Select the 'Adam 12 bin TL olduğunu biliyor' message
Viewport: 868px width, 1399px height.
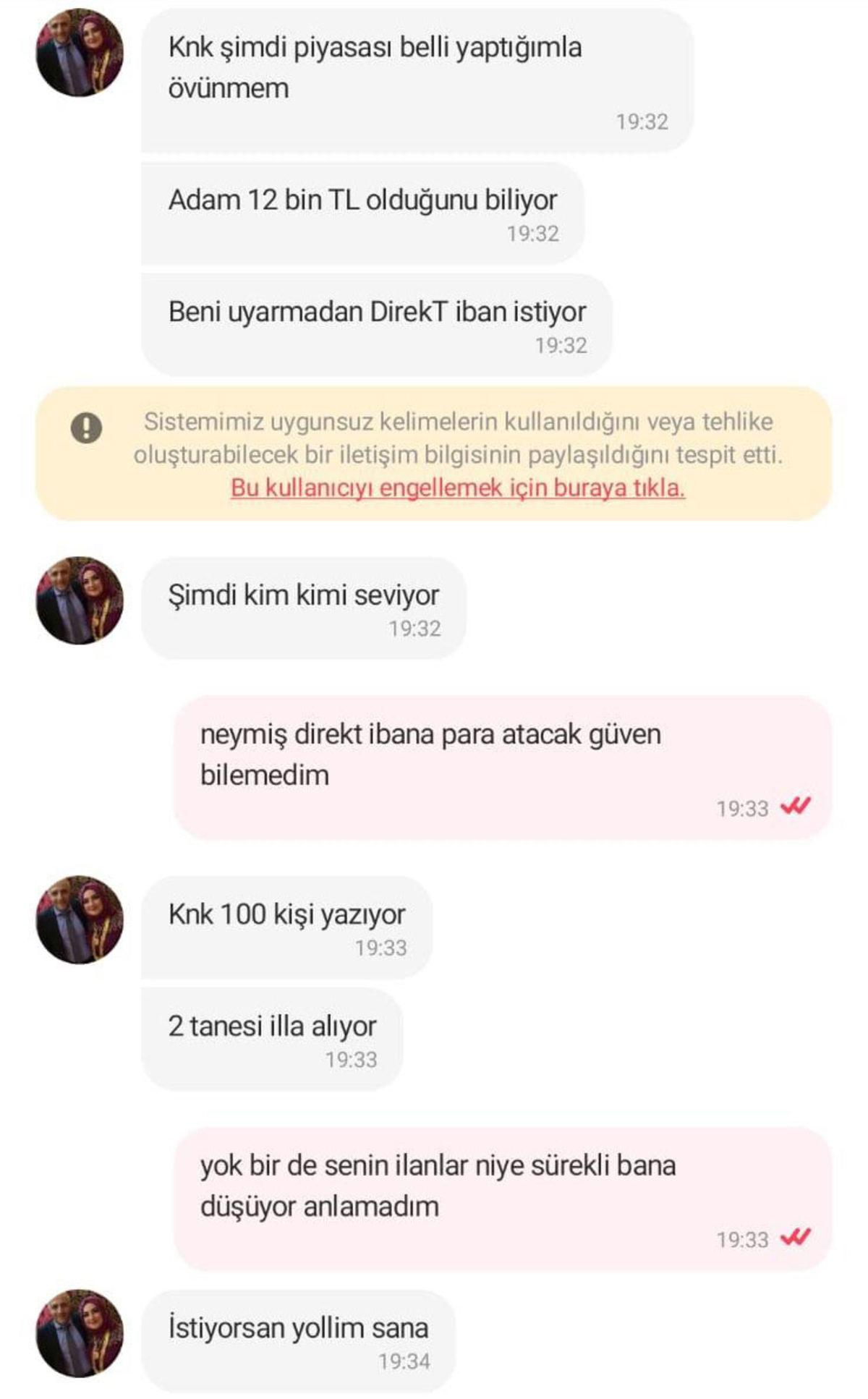tap(362, 203)
